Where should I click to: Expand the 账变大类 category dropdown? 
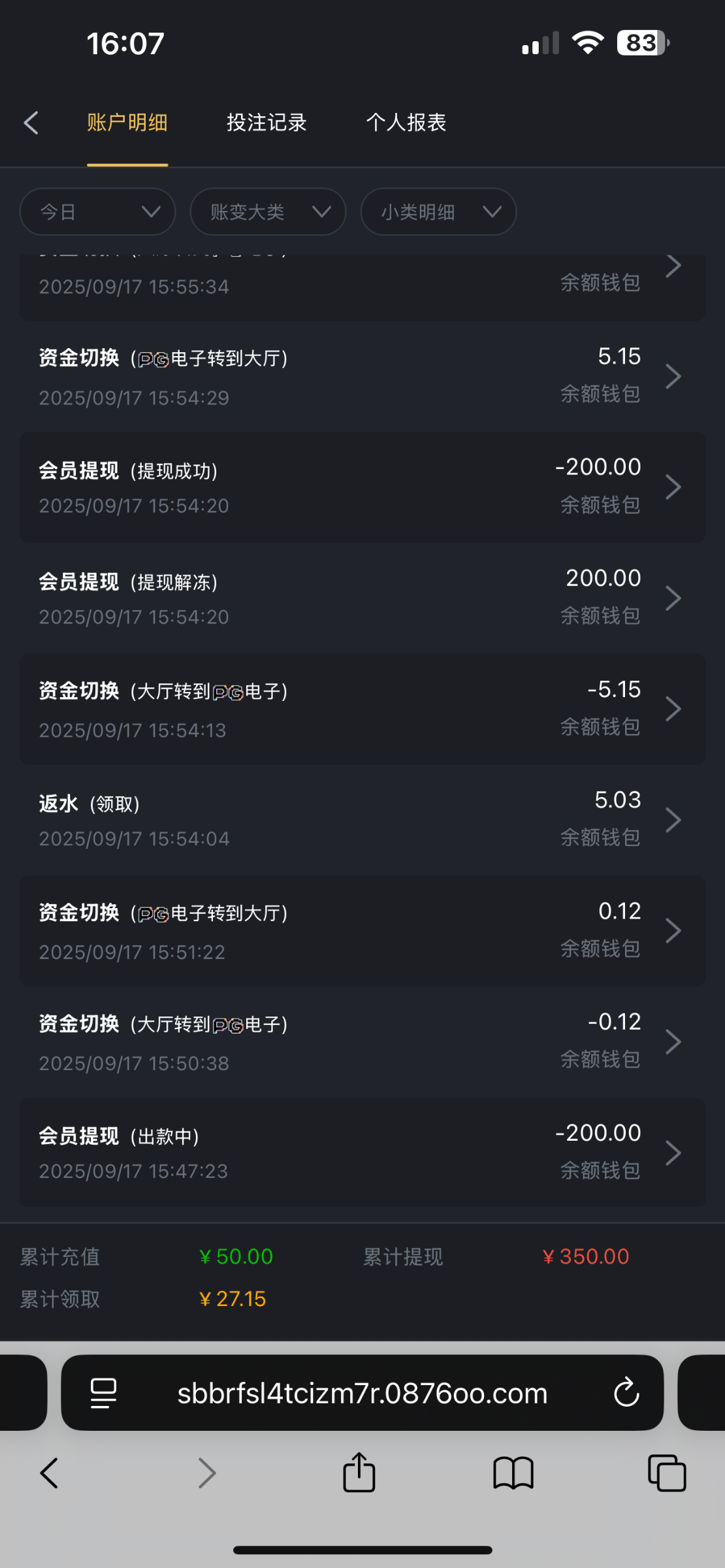pos(267,212)
